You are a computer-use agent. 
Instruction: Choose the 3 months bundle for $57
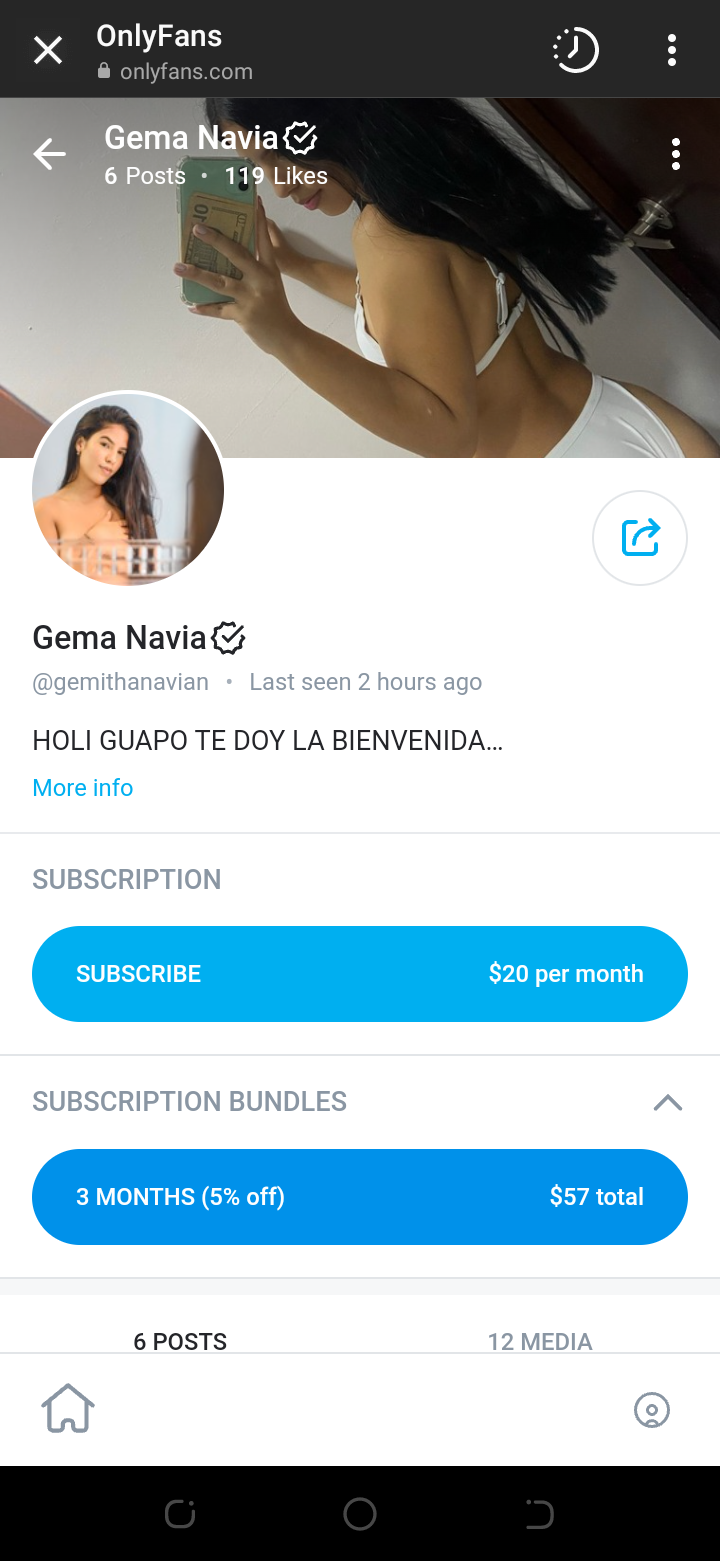coord(360,1197)
